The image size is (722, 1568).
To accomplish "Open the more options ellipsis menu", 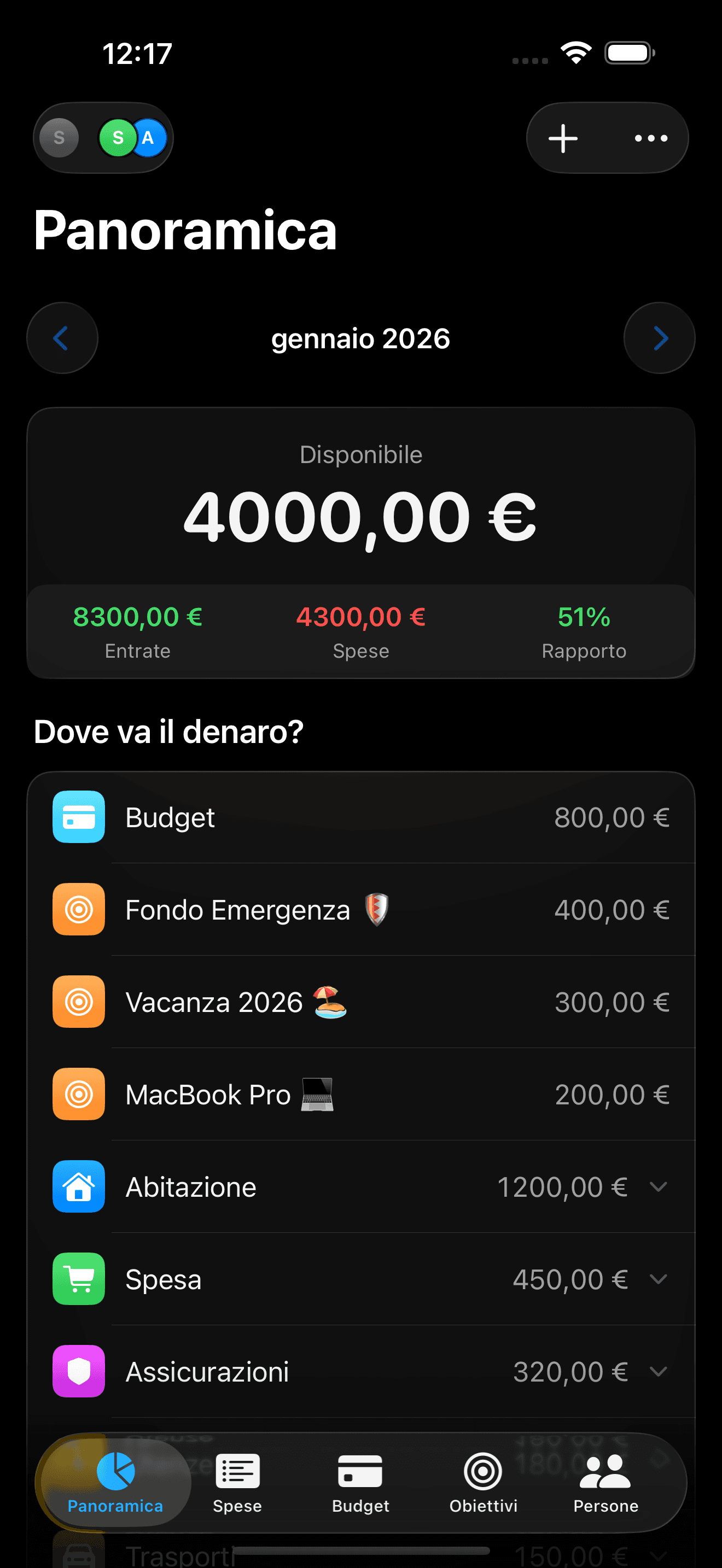I will coord(650,138).
